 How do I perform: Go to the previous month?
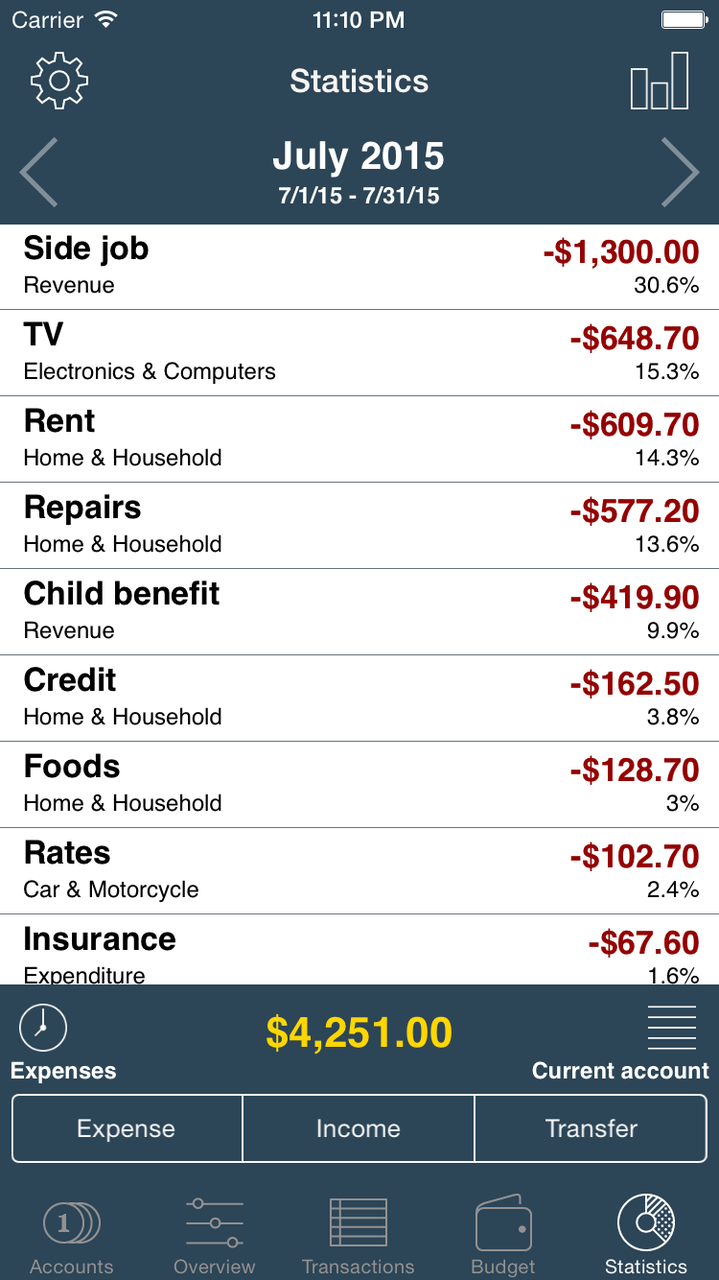pos(39,172)
